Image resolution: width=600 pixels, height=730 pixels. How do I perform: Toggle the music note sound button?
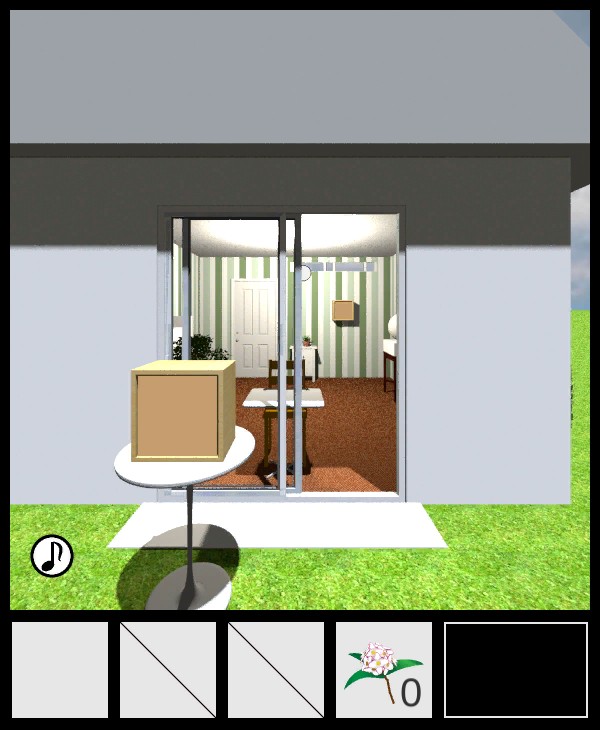pos(52,556)
